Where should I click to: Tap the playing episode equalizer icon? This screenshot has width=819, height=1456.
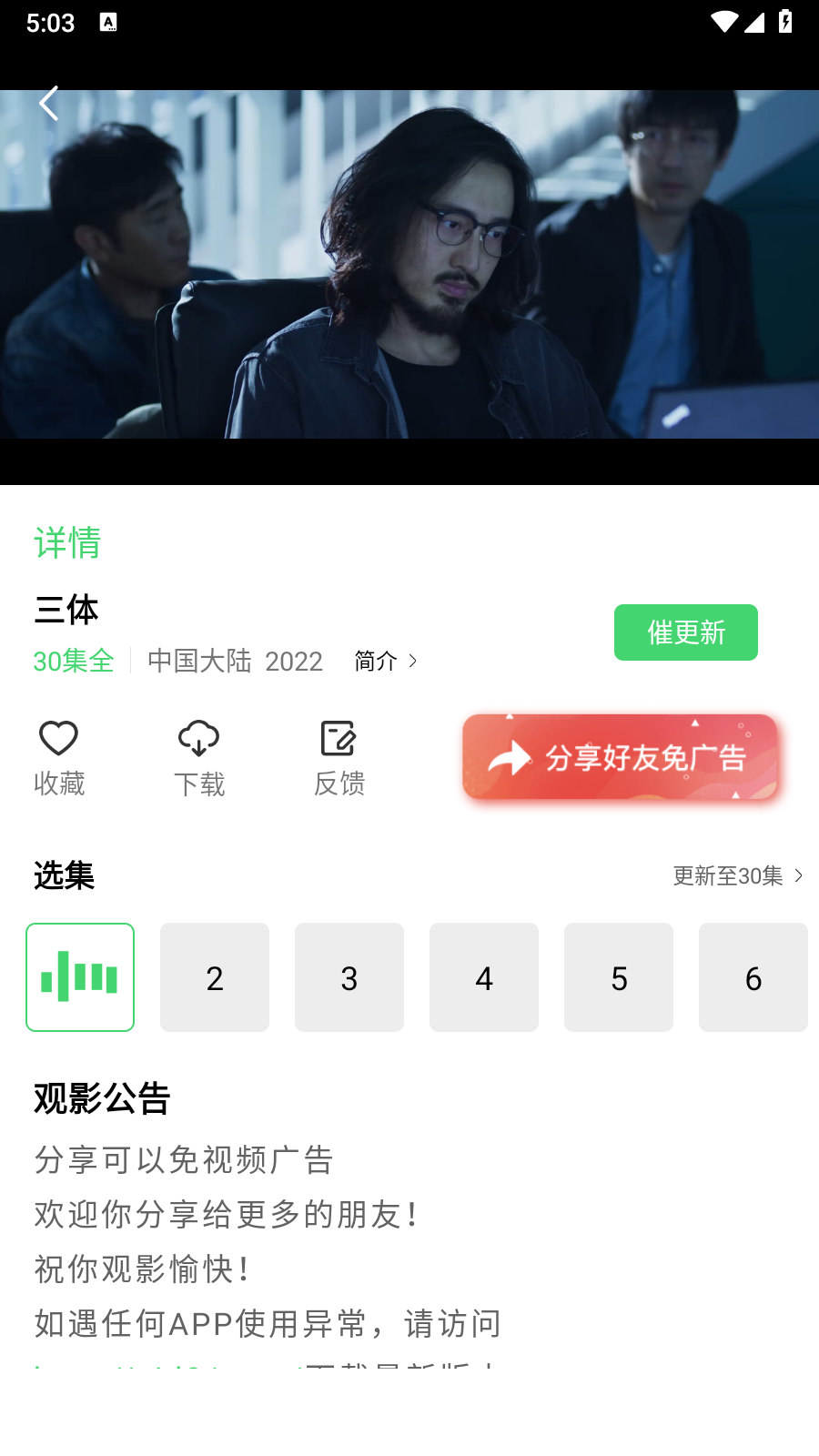pos(80,976)
